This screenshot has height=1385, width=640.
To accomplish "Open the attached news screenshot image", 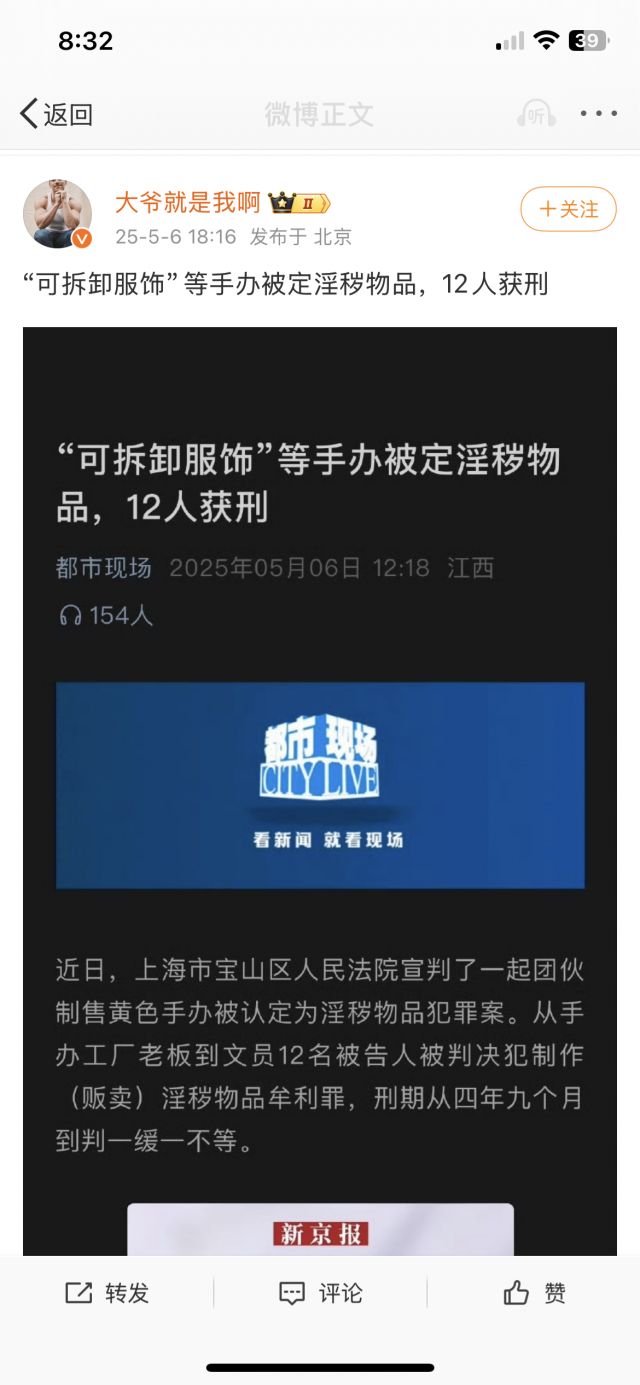I will [x=320, y=790].
